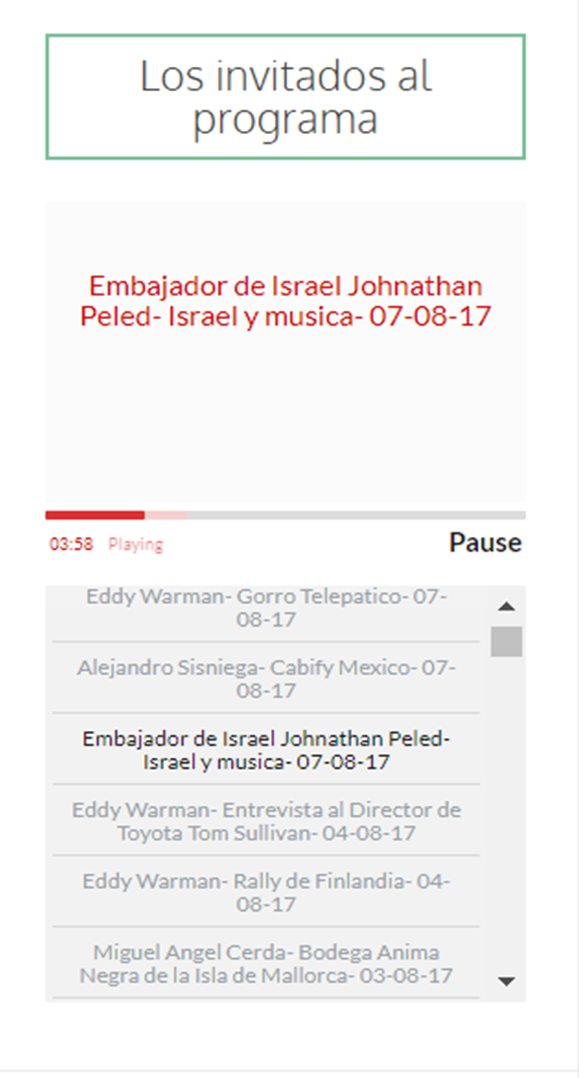579x1078 pixels.
Task: Play Entrevista al Director de Toyota track
Action: [x=266, y=821]
